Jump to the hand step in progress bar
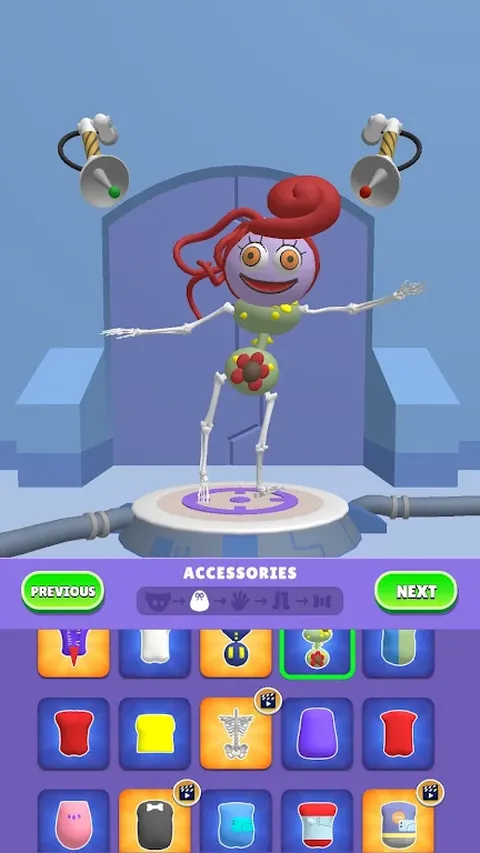The image size is (480, 853). [x=239, y=601]
